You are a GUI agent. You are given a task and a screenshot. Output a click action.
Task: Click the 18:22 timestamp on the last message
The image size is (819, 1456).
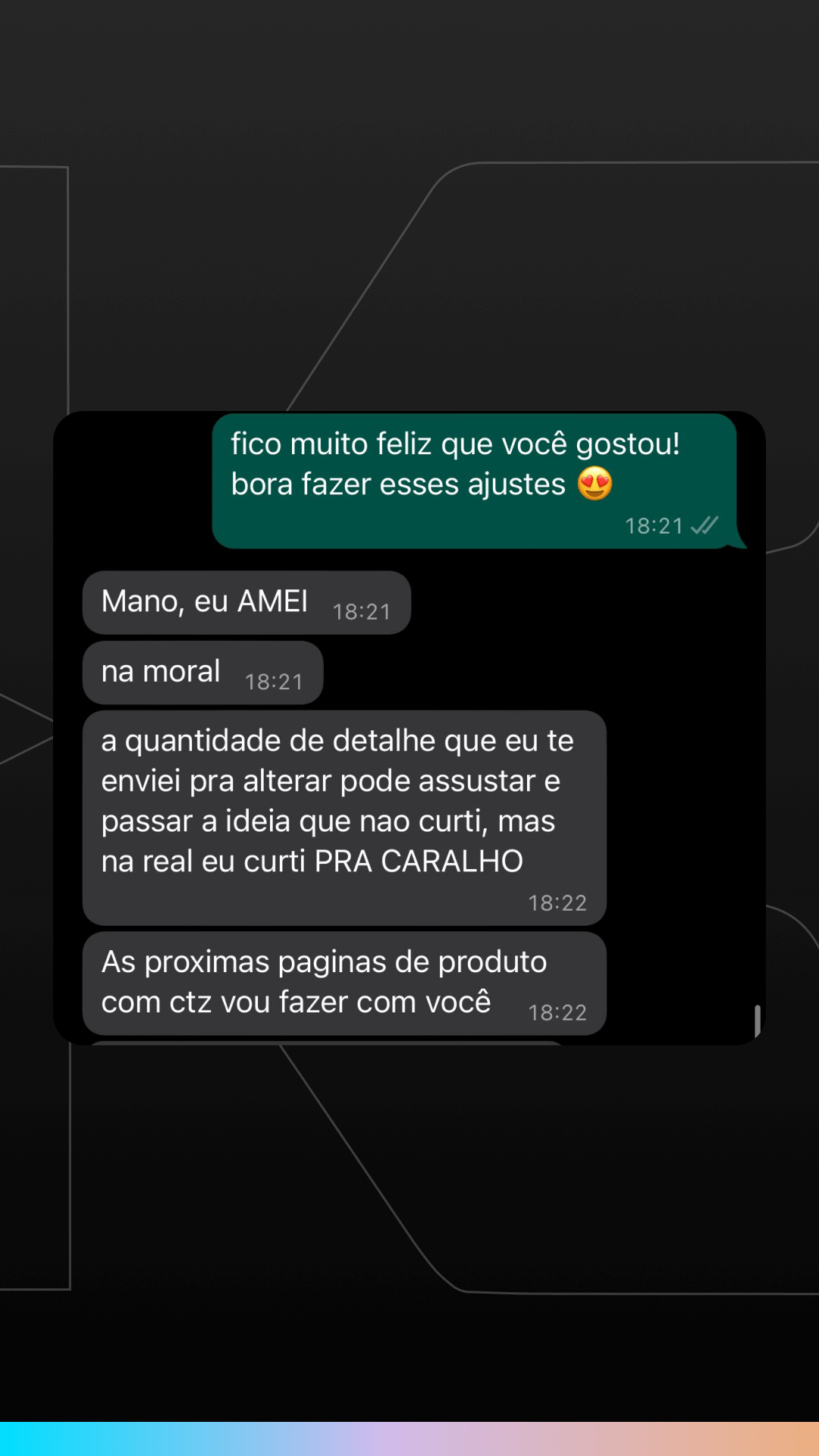pyautogui.click(x=558, y=1012)
